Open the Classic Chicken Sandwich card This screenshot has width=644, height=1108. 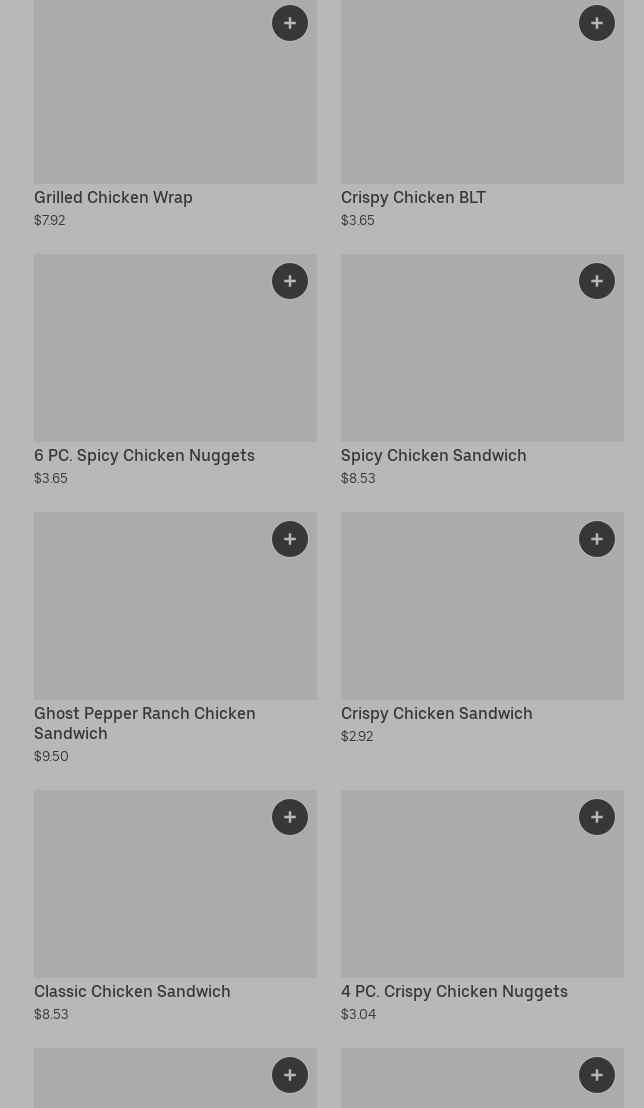pyautogui.click(x=175, y=907)
